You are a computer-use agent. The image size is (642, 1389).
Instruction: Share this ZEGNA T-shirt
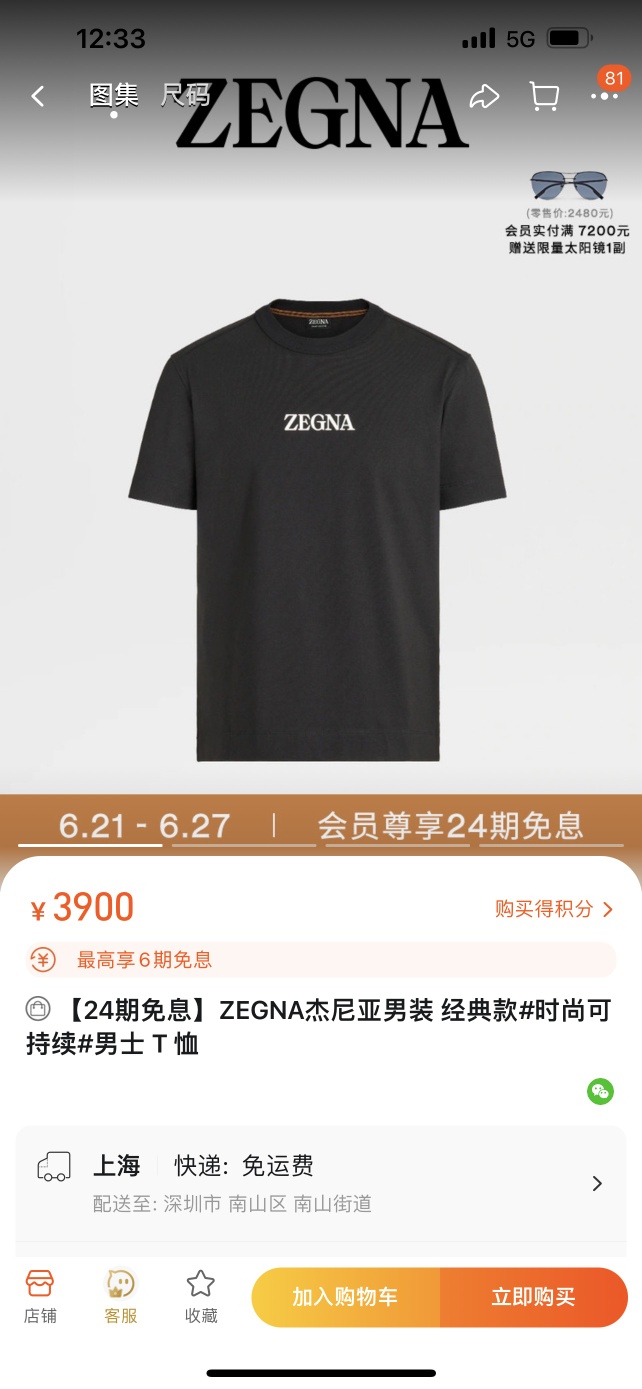(485, 96)
